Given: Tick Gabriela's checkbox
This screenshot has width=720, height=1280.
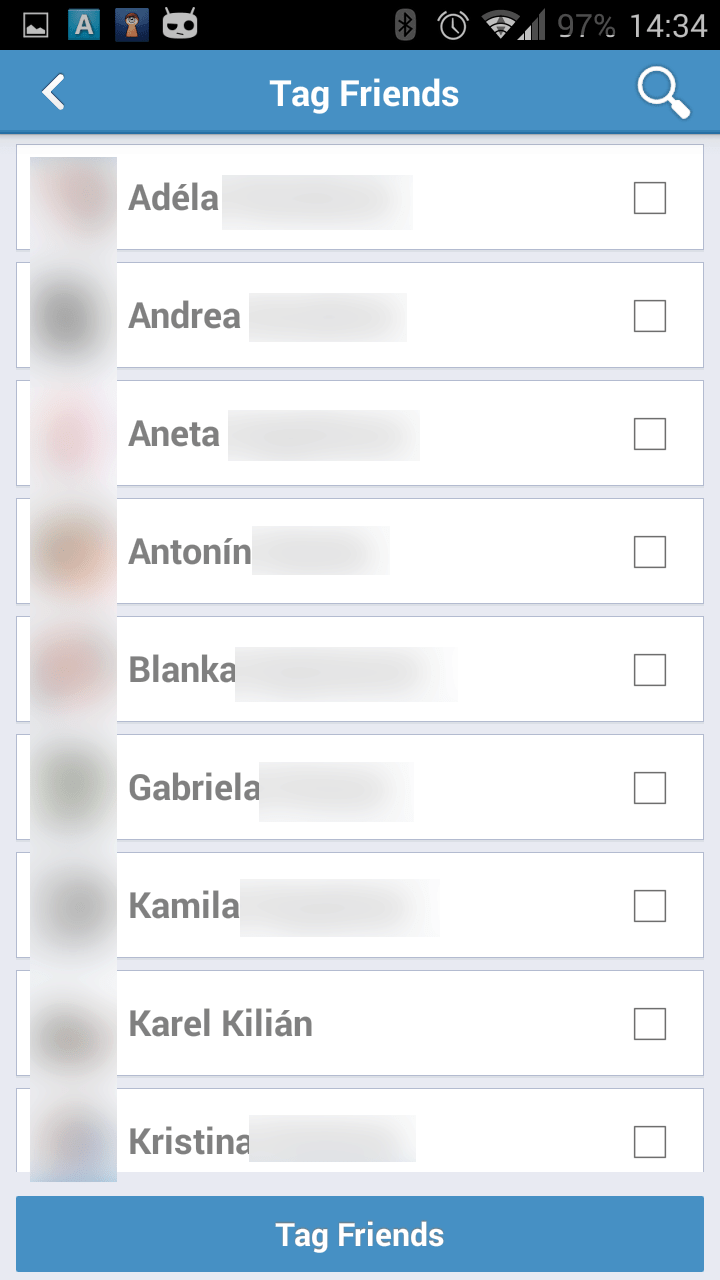Looking at the screenshot, I should tap(650, 788).
